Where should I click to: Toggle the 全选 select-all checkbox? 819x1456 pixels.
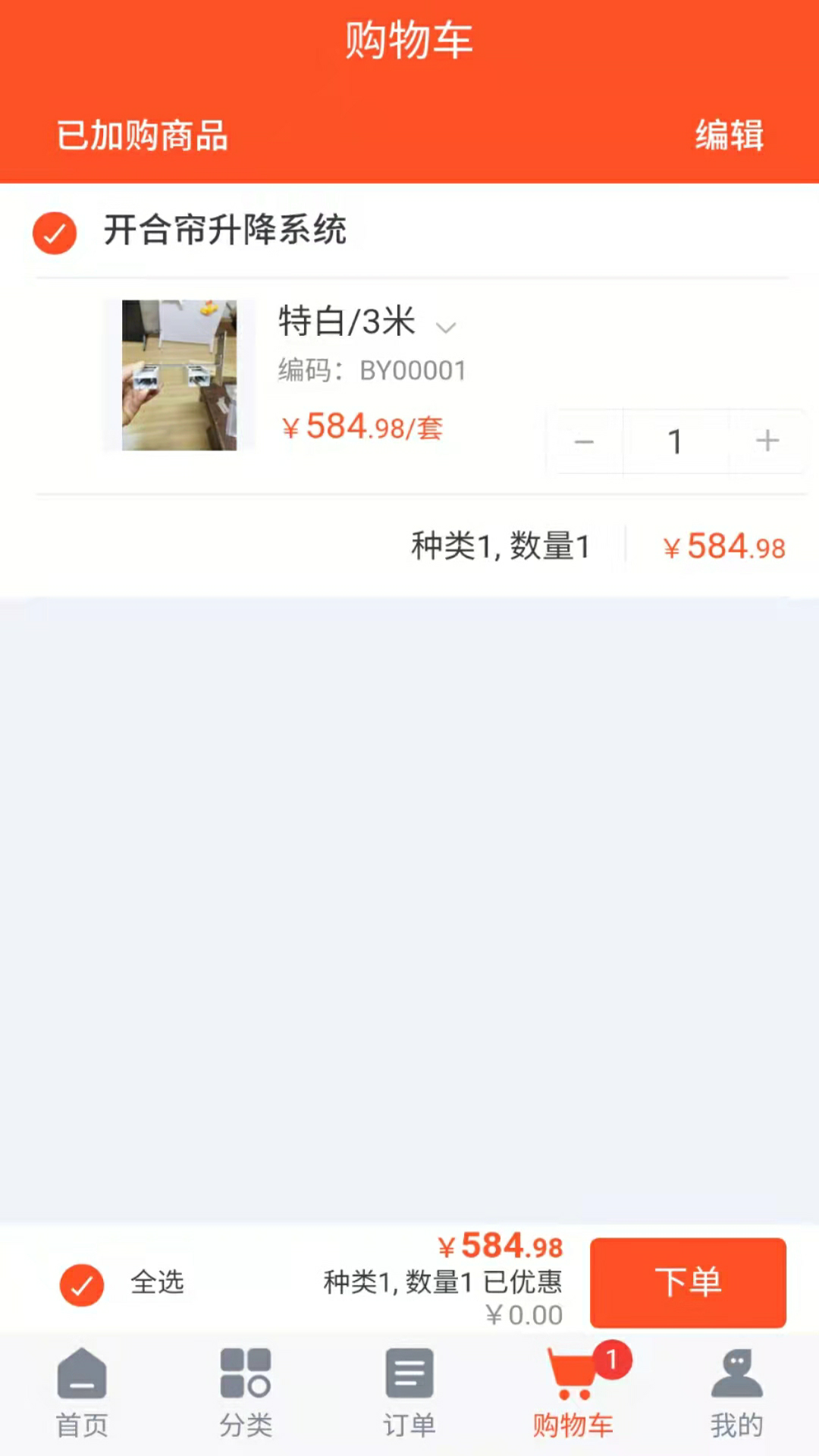tap(82, 1285)
